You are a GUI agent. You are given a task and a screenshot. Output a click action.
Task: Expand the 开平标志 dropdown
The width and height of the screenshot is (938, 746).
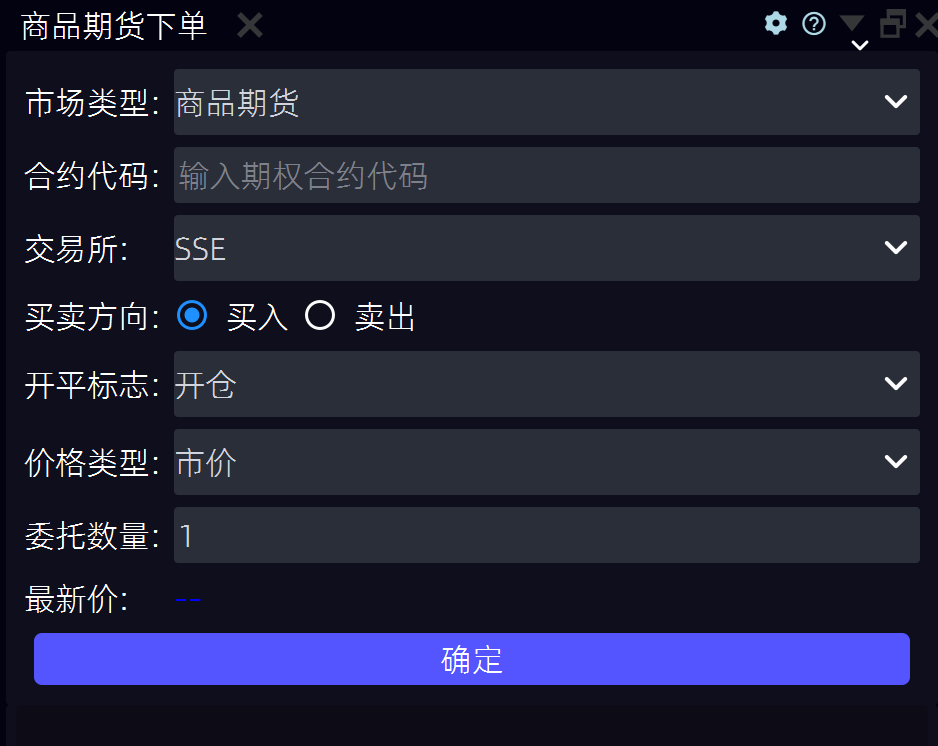[546, 384]
